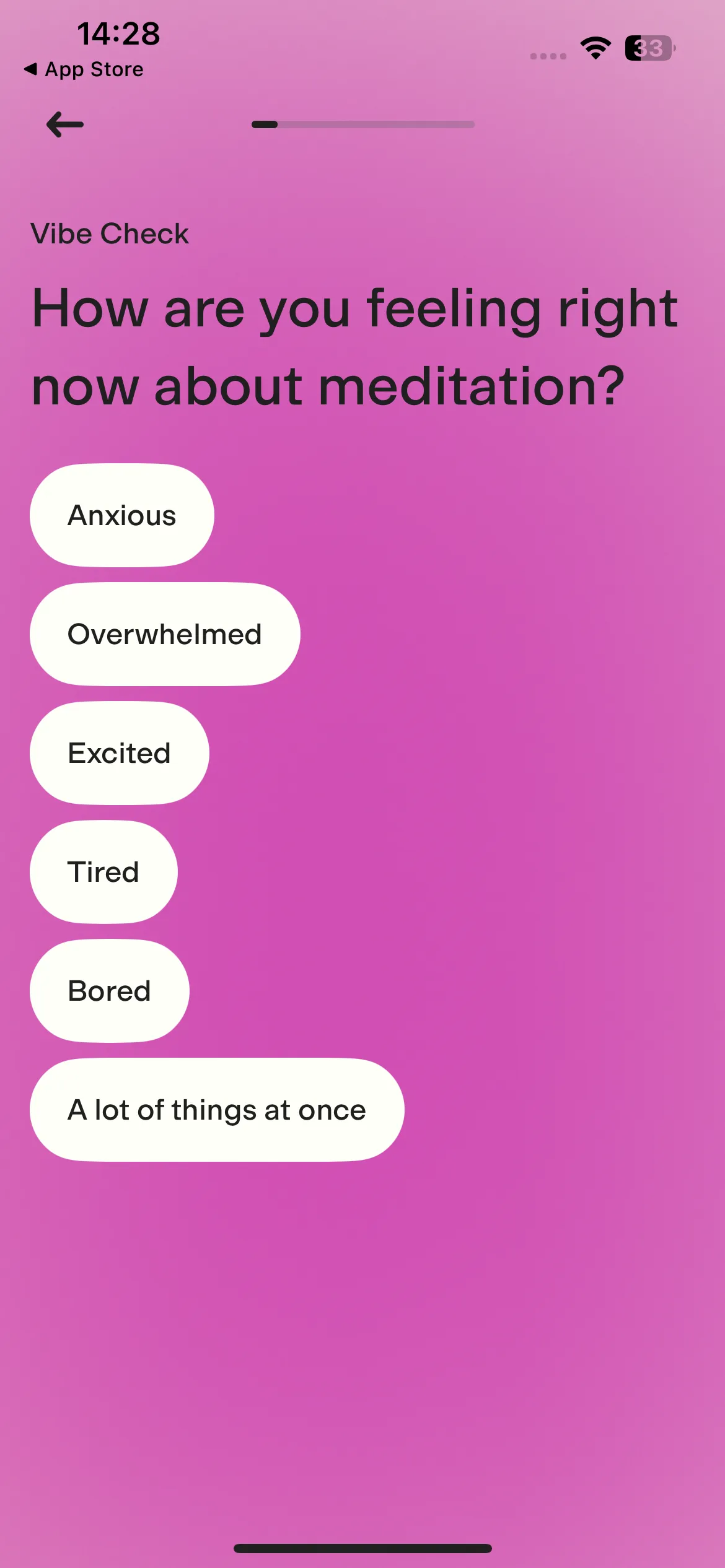Choose Overwhelmed as your feeling
This screenshot has width=725, height=1568.
tap(165, 634)
